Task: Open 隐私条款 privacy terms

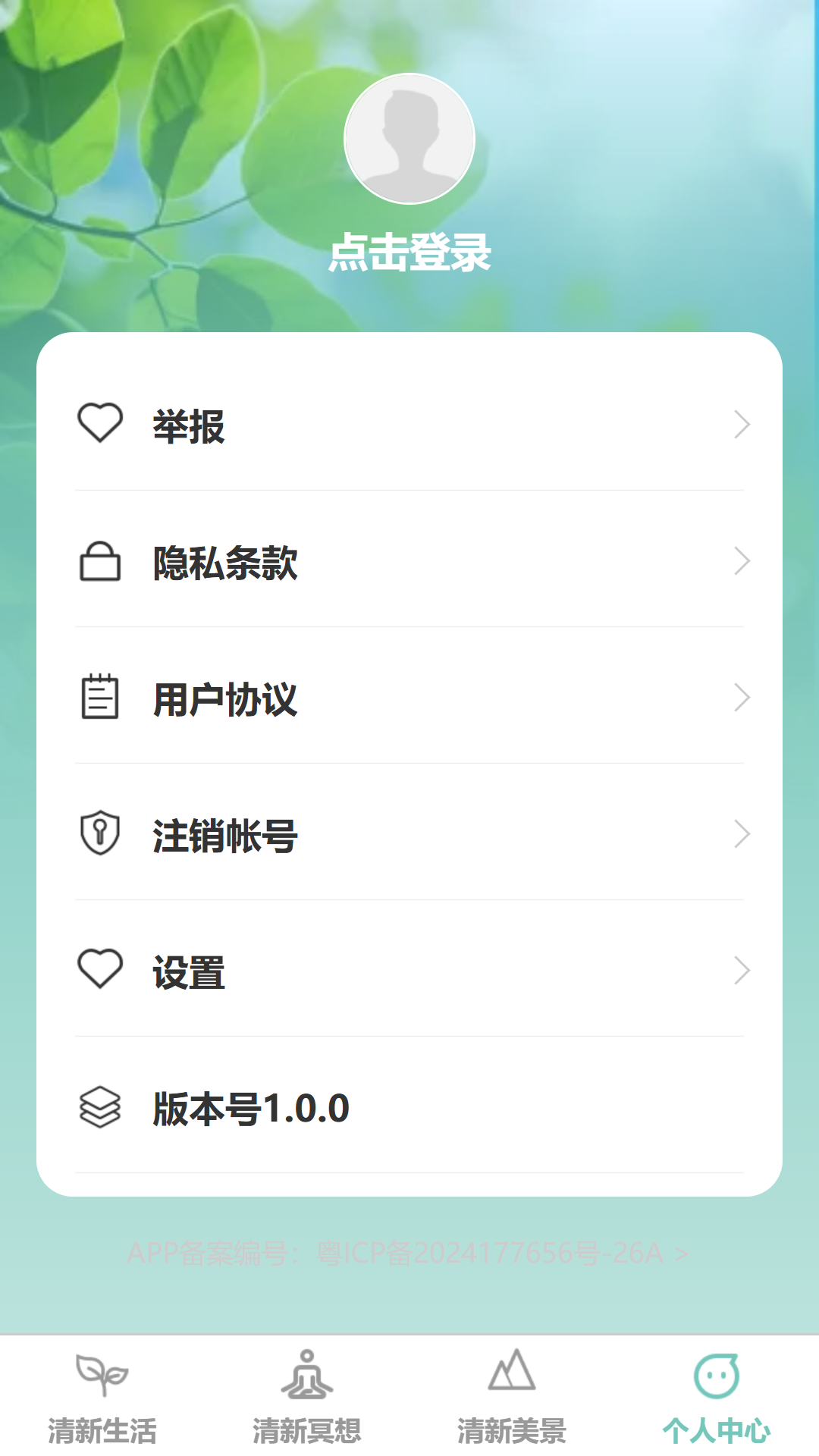Action: click(409, 562)
